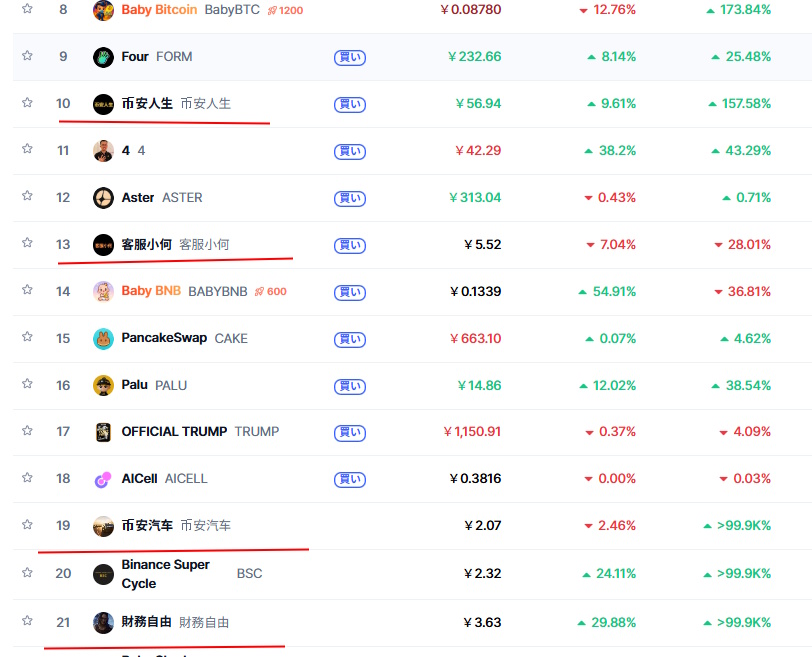Screen dimensions: 812x657
Task: Open the 币安人生 token row
Action: 147,103
